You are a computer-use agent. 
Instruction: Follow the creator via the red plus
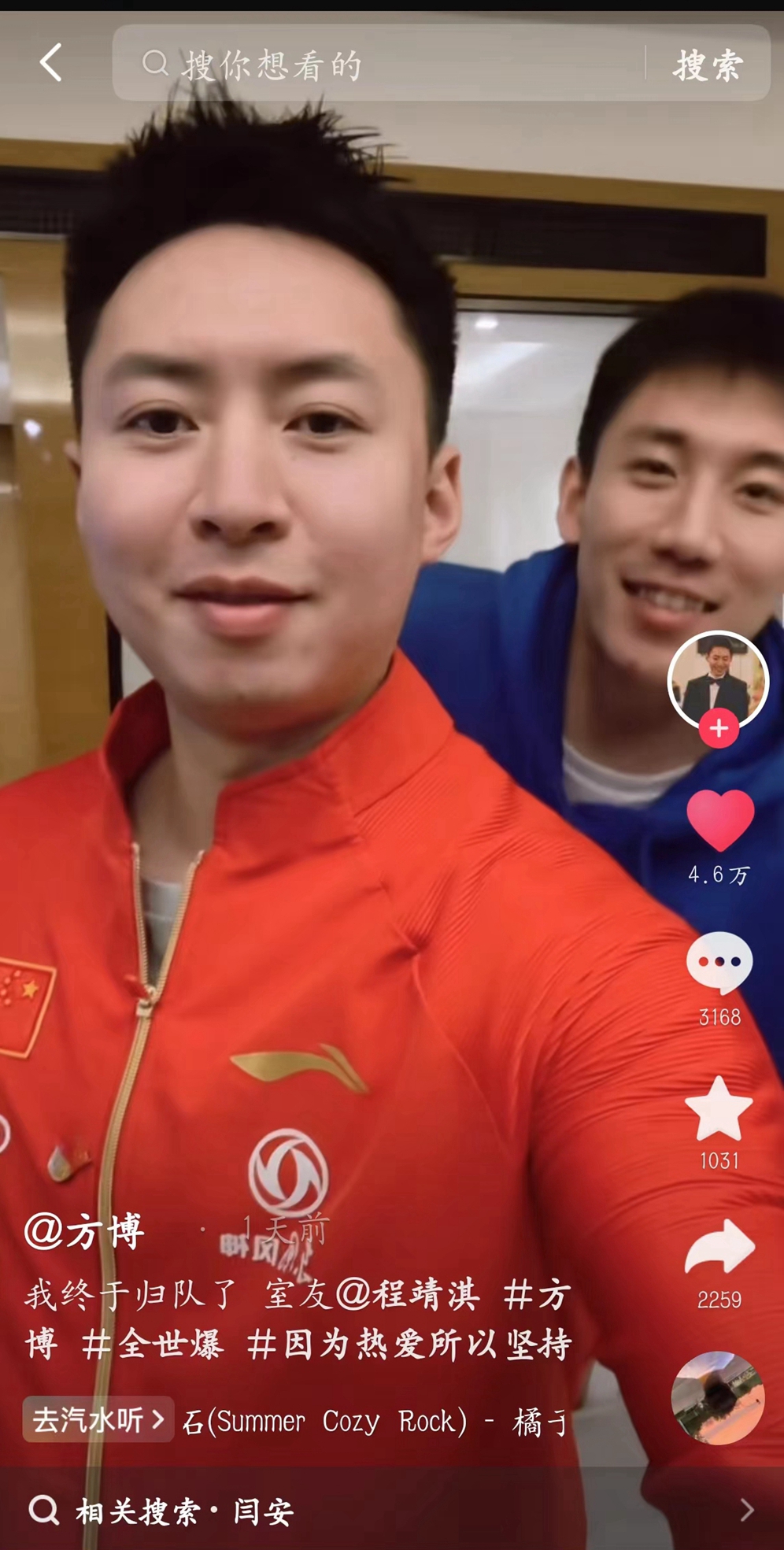coord(719,728)
